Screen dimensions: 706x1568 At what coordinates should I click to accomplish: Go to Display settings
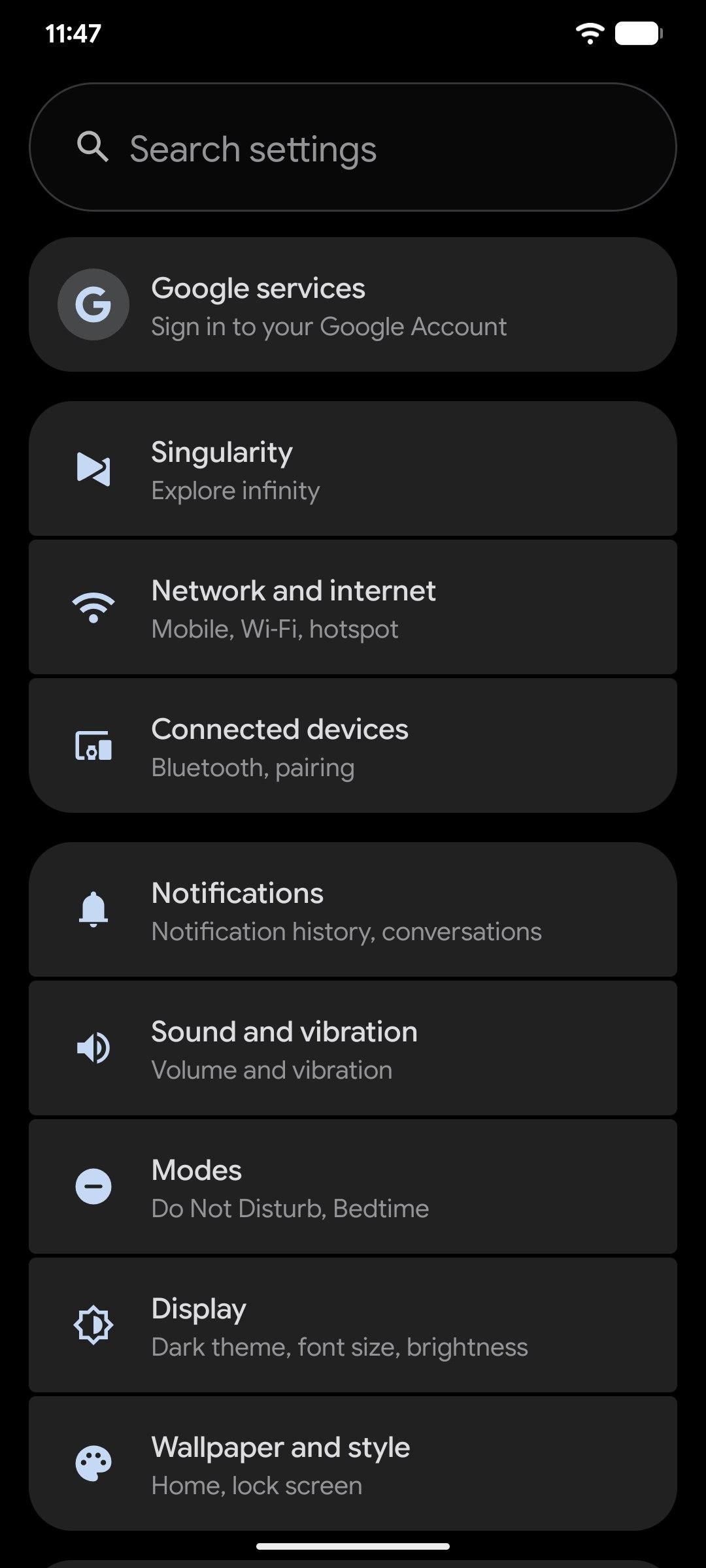coord(353,1326)
